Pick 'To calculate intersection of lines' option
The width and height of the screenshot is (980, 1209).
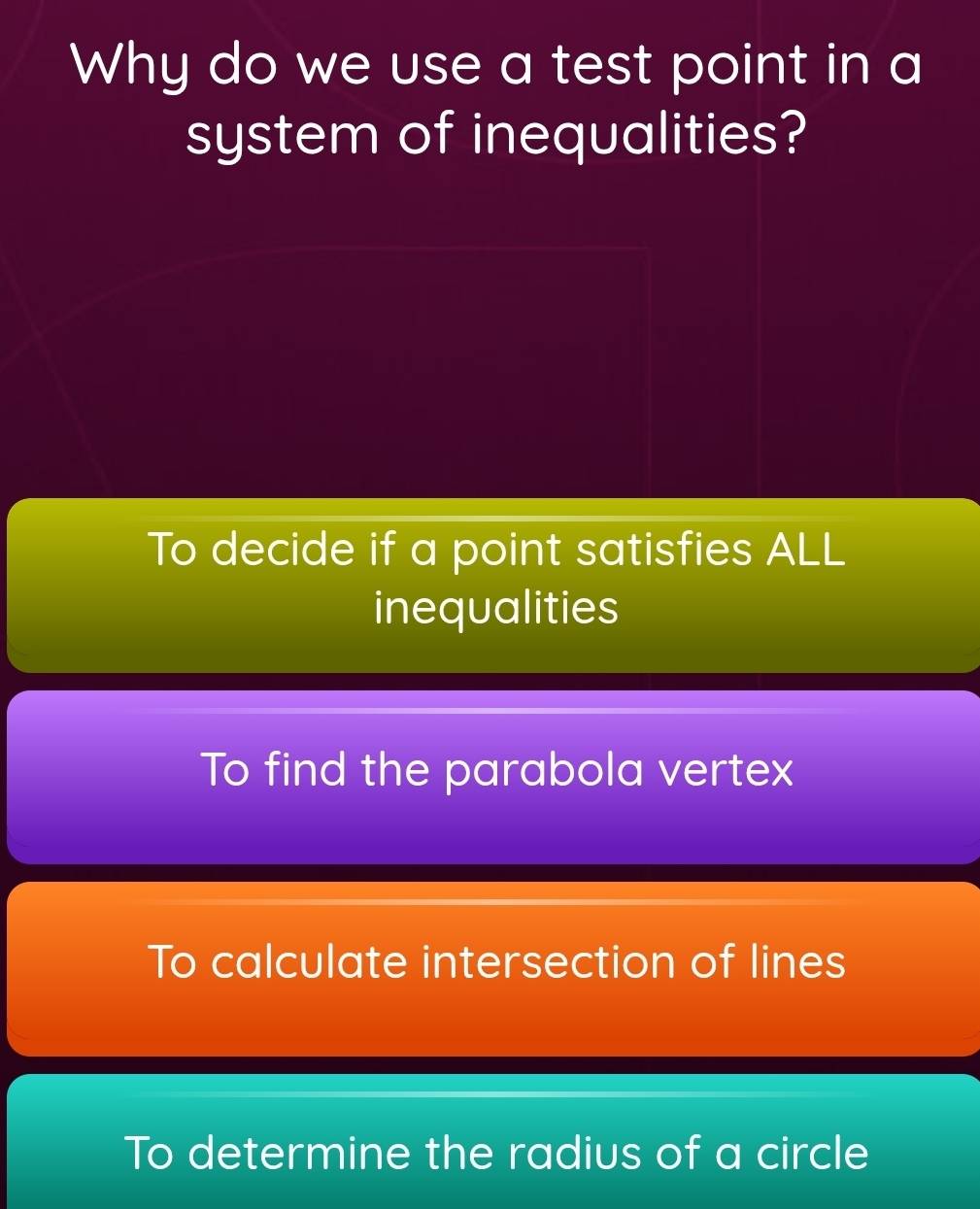493,966
